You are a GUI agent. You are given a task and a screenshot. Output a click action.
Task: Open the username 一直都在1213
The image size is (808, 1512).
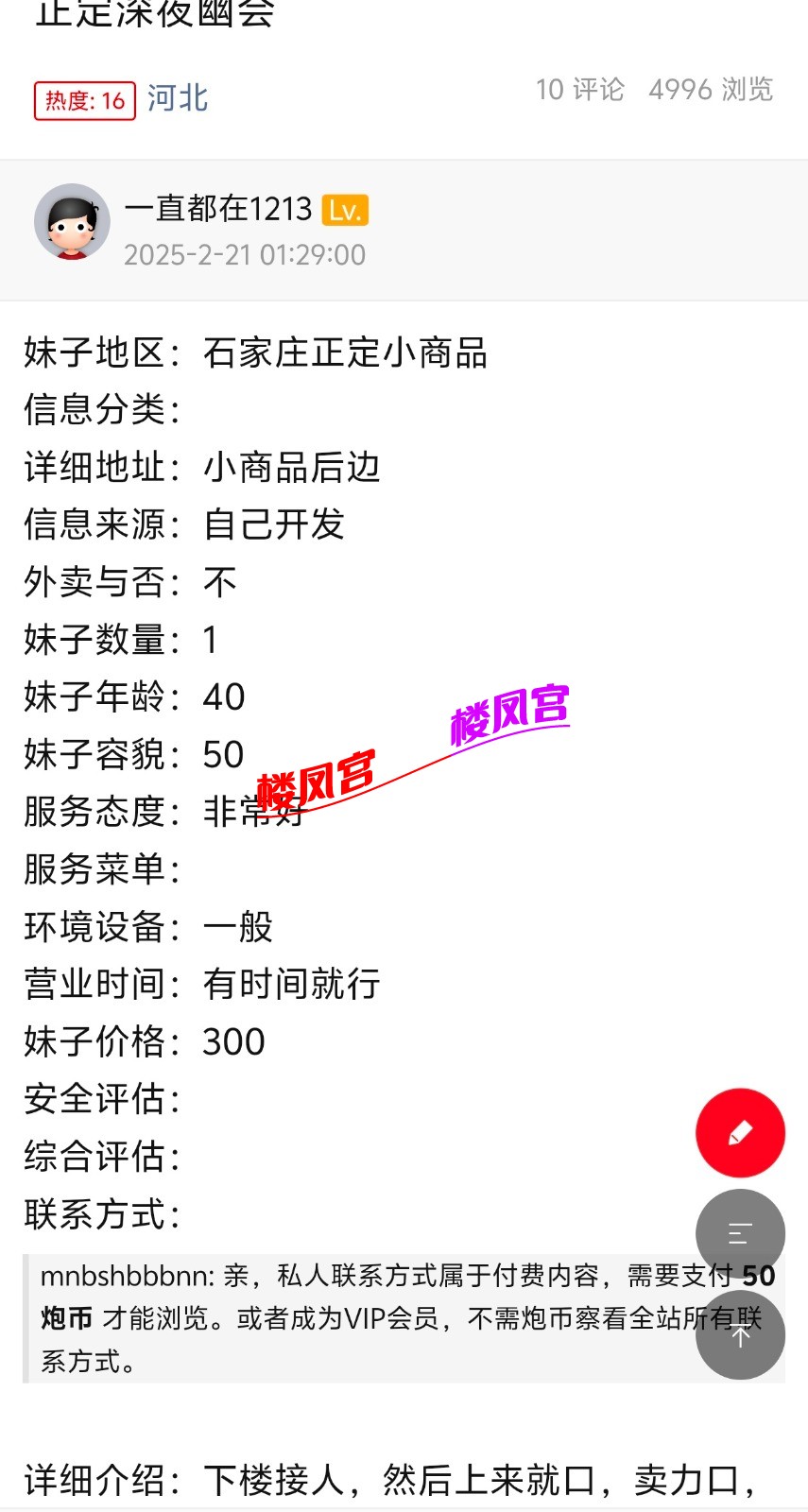click(218, 209)
